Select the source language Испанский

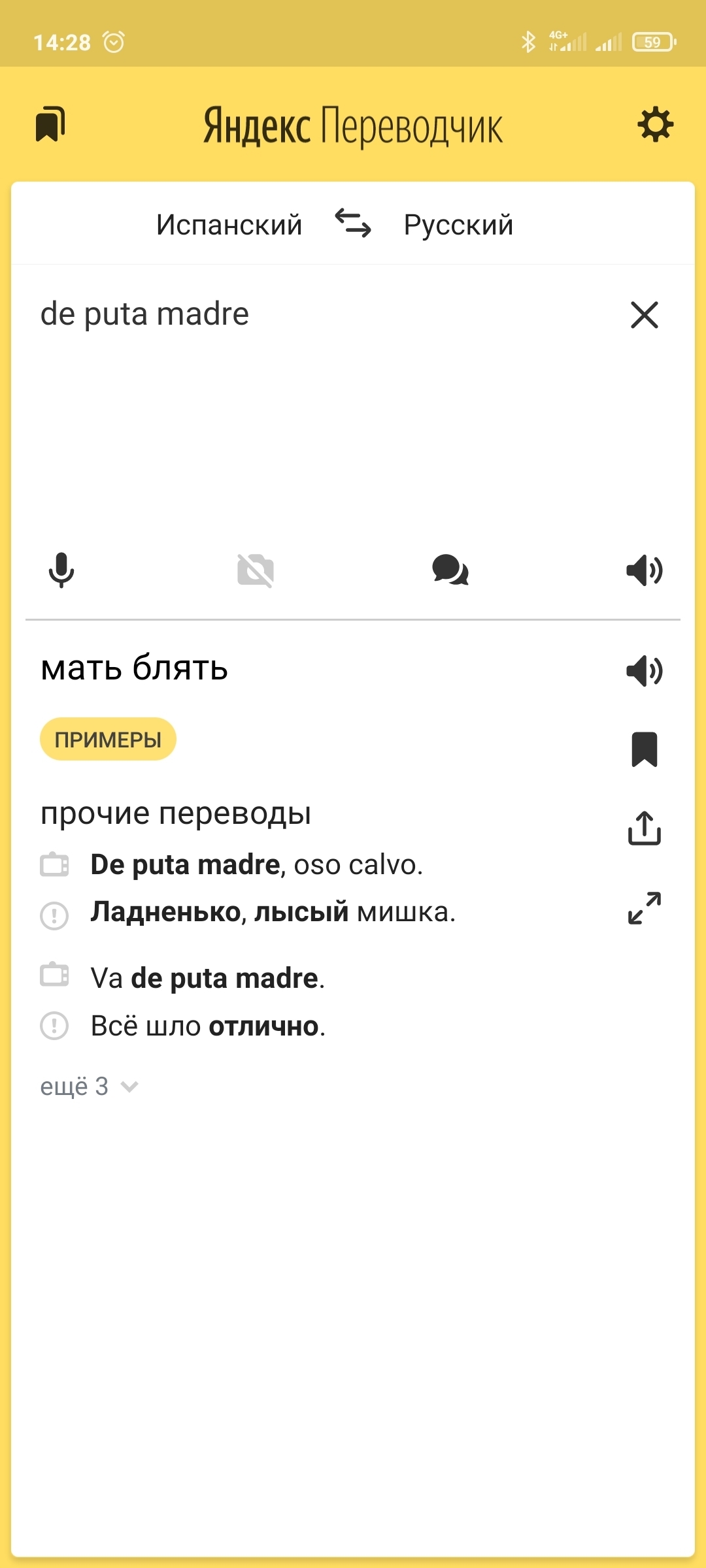coord(229,225)
